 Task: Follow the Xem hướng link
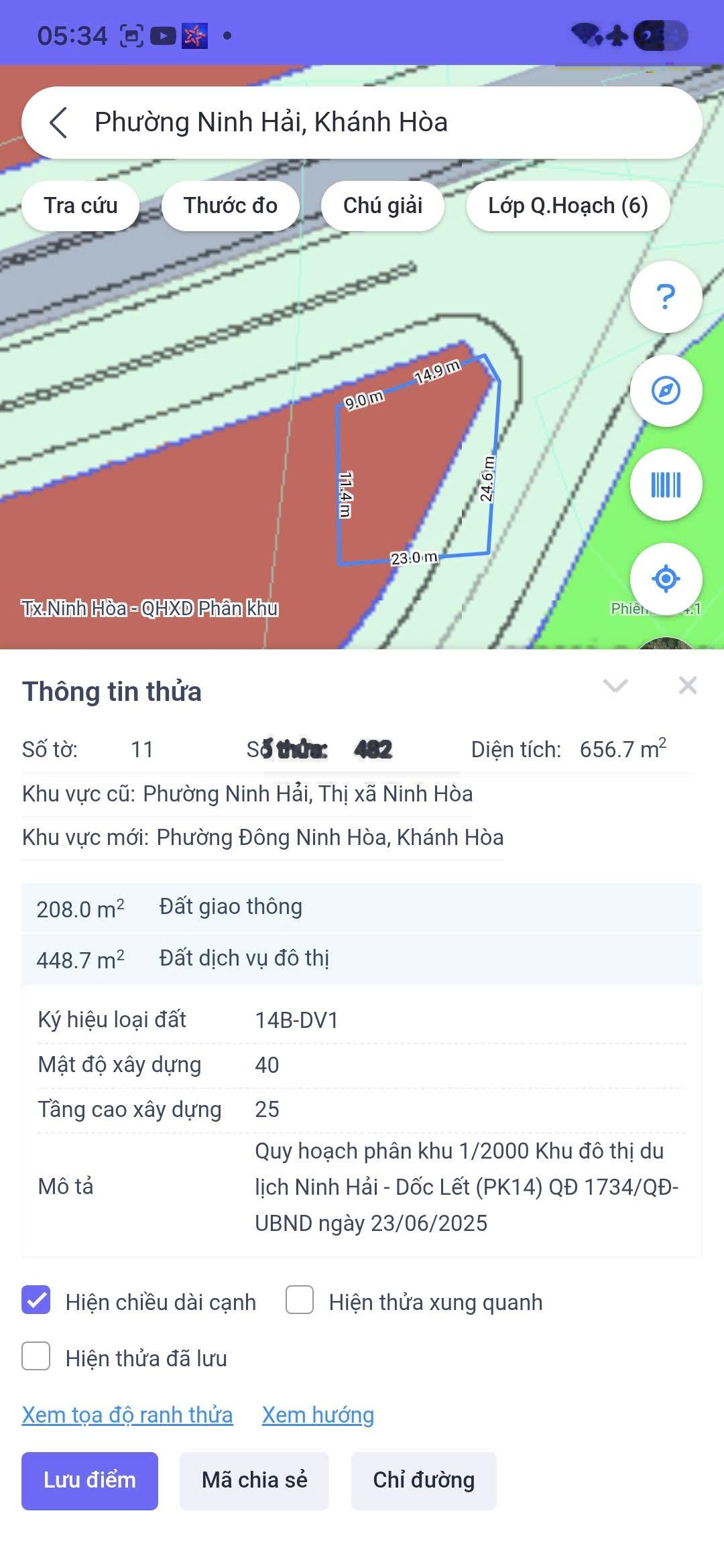tap(318, 1415)
